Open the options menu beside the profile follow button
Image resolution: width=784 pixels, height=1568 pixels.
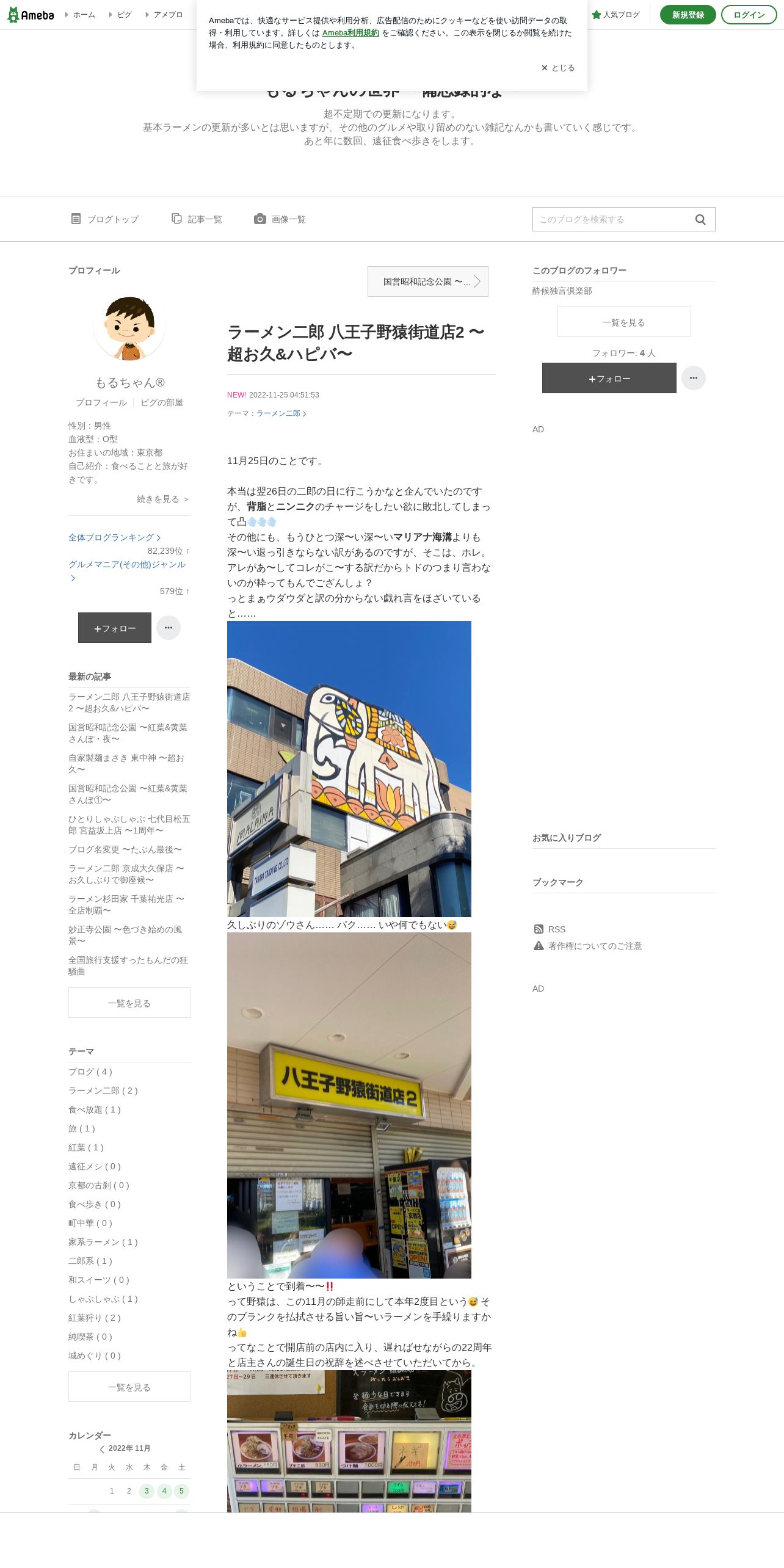coord(169,628)
